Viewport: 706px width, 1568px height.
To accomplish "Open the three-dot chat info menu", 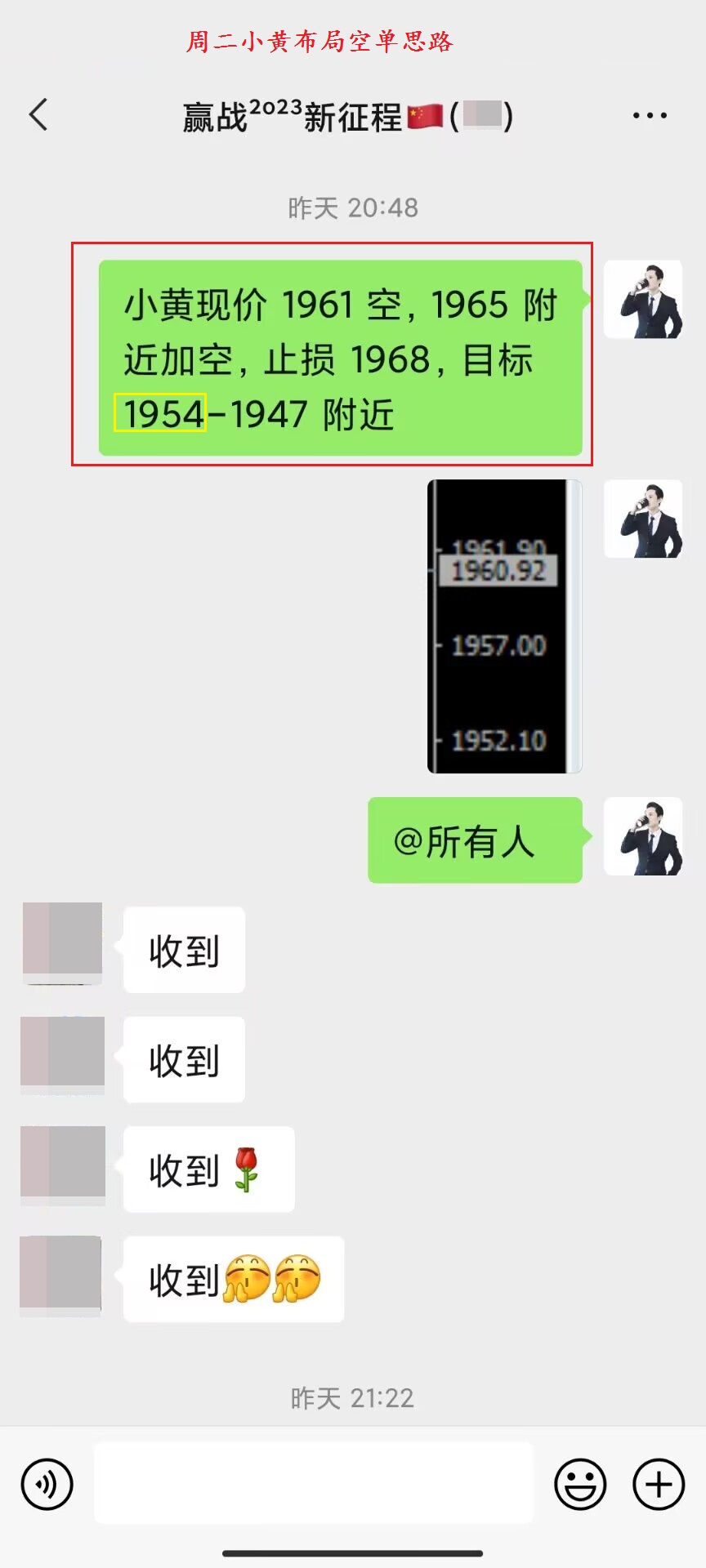I will pyautogui.click(x=650, y=115).
